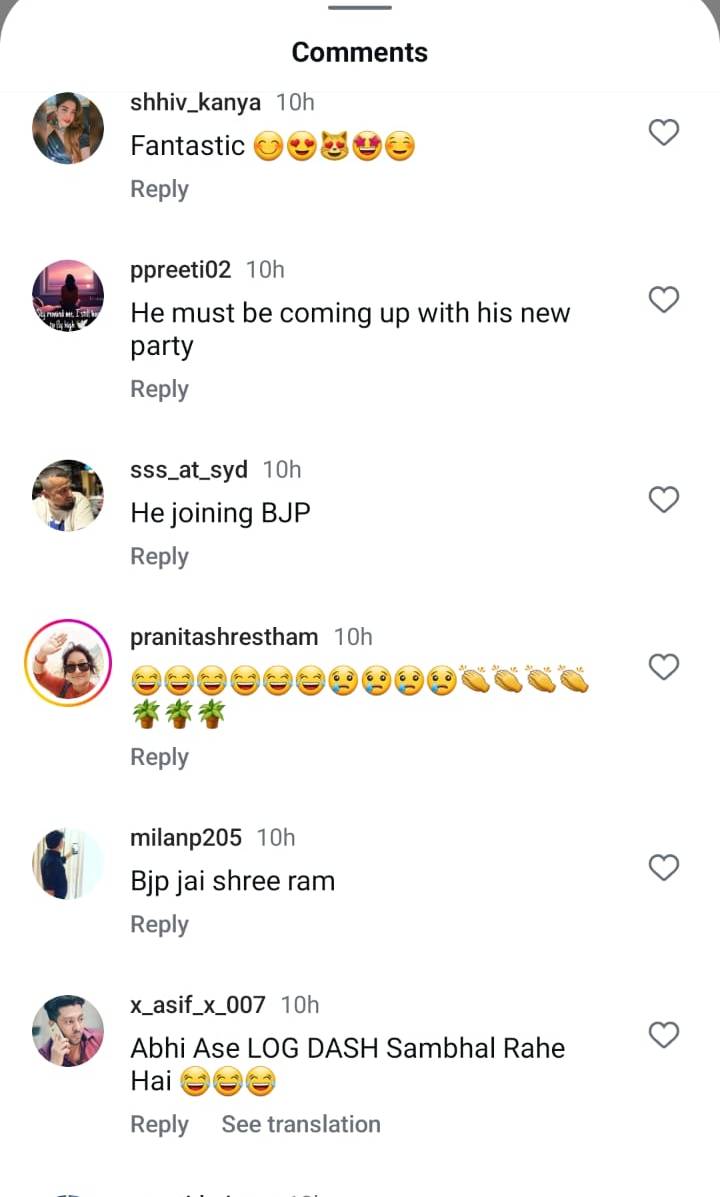The width and height of the screenshot is (720, 1197).
Task: Reply to pranitashrestham's comment
Action: tap(159, 757)
